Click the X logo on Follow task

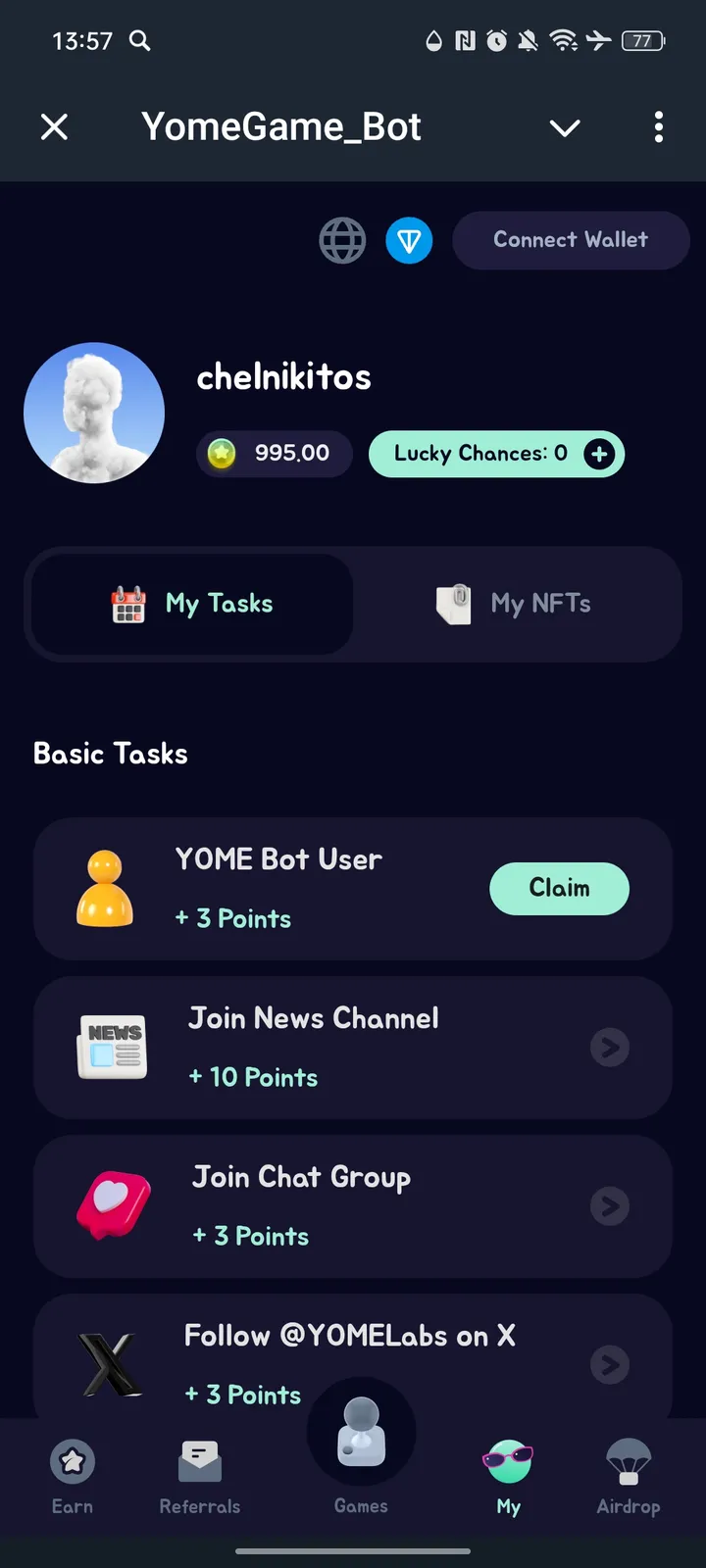coord(112,1364)
